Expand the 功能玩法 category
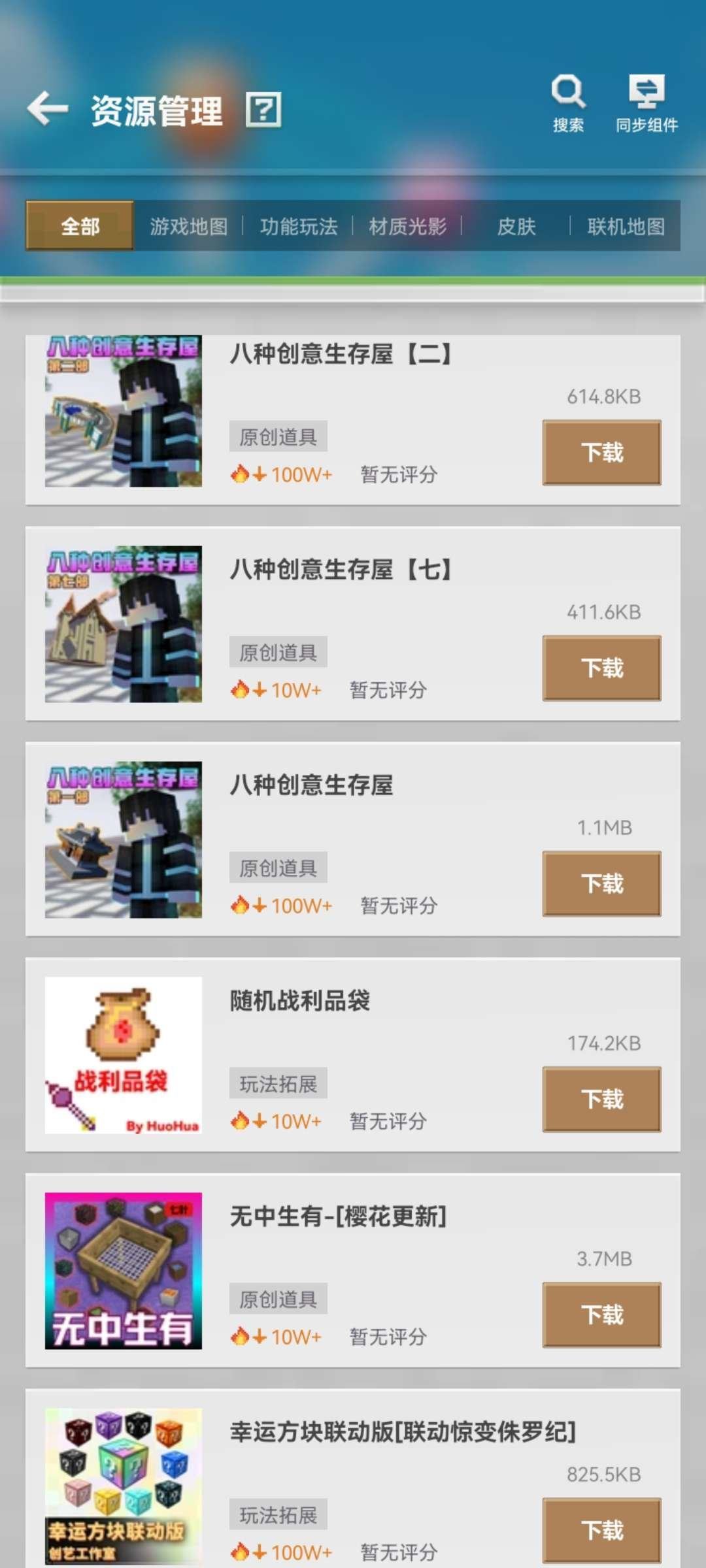Screen dimensions: 706x1568 point(299,226)
